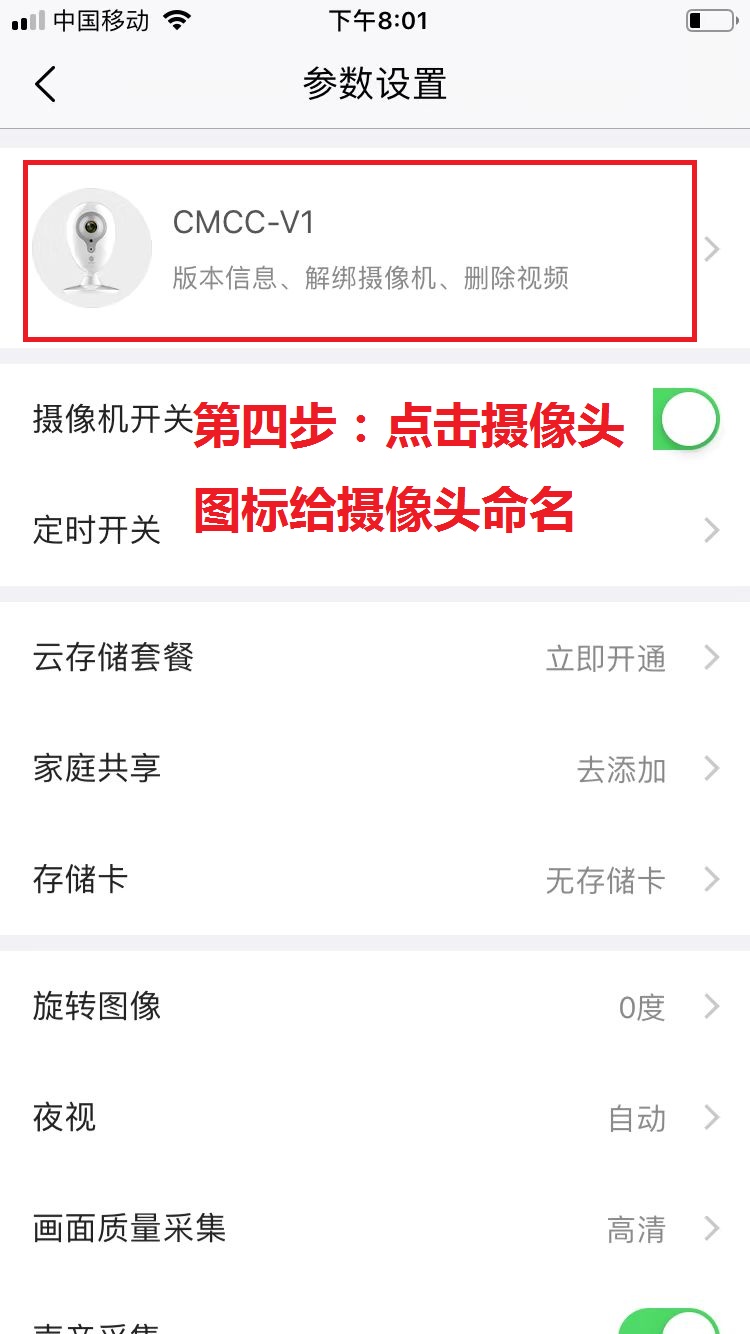Screen dimensions: 750x1334
Task: Open 家庭共享 to add members
Action: pos(375,769)
